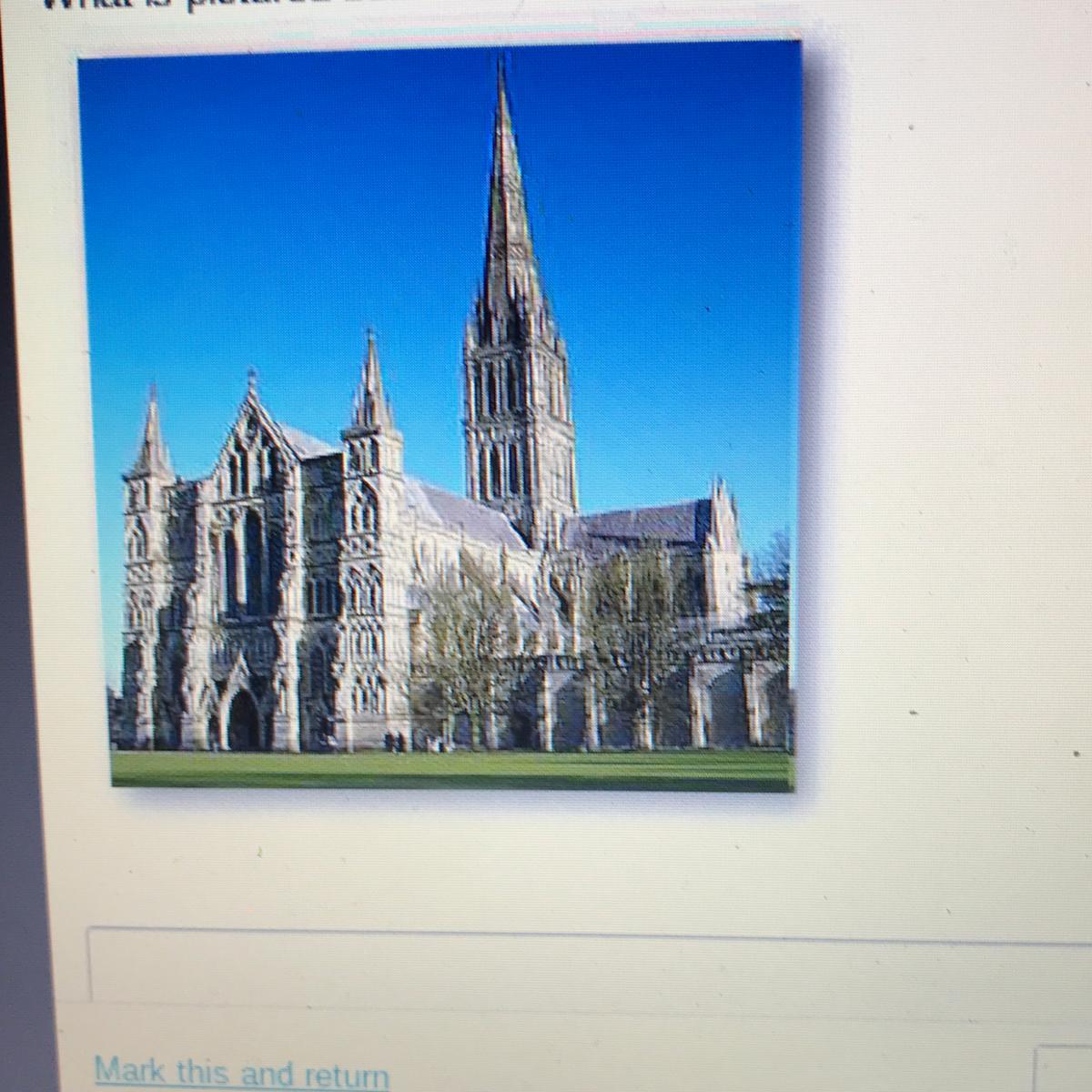This screenshot has height=1092, width=1092.
Task: Open the Mark this and return link
Action: 241,1071
